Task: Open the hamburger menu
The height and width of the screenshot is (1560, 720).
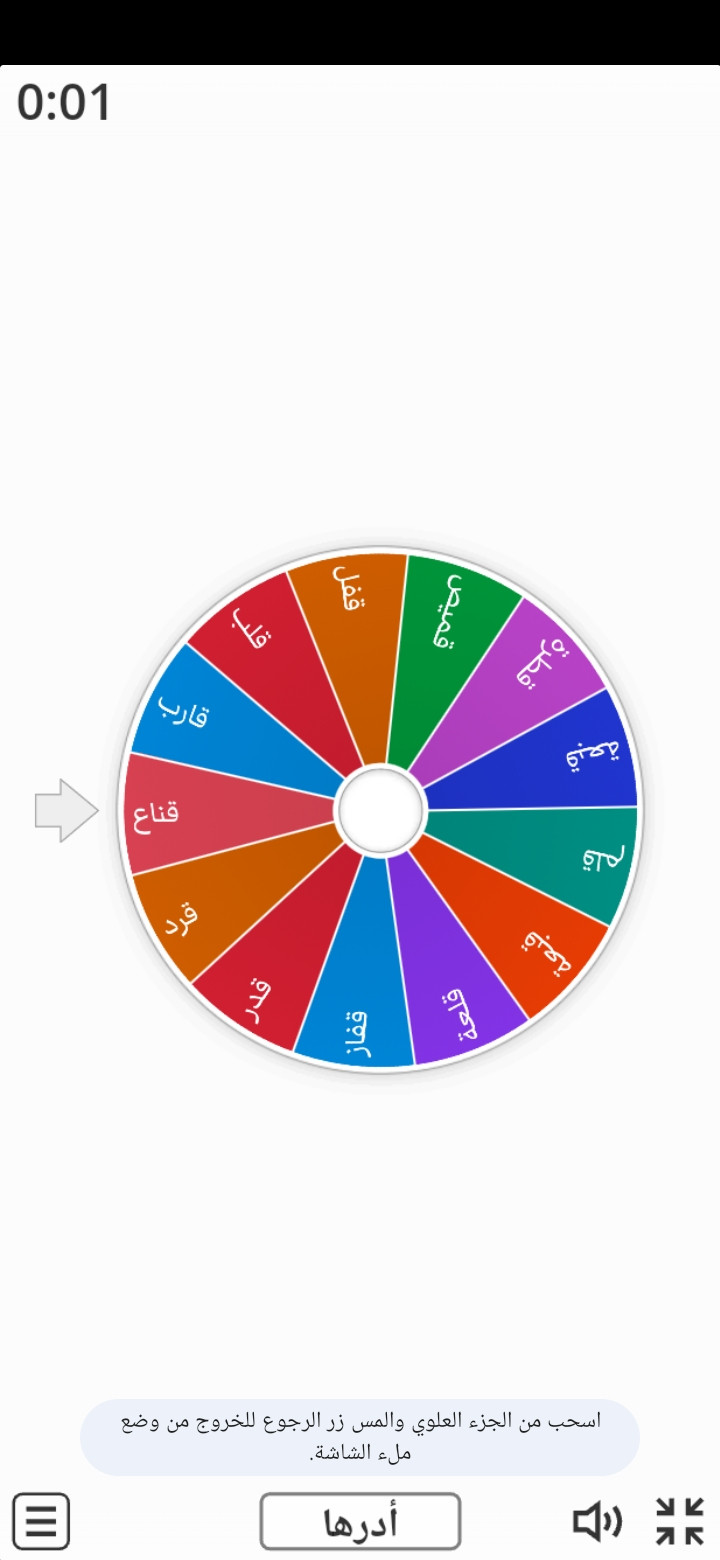Action: [x=41, y=1521]
